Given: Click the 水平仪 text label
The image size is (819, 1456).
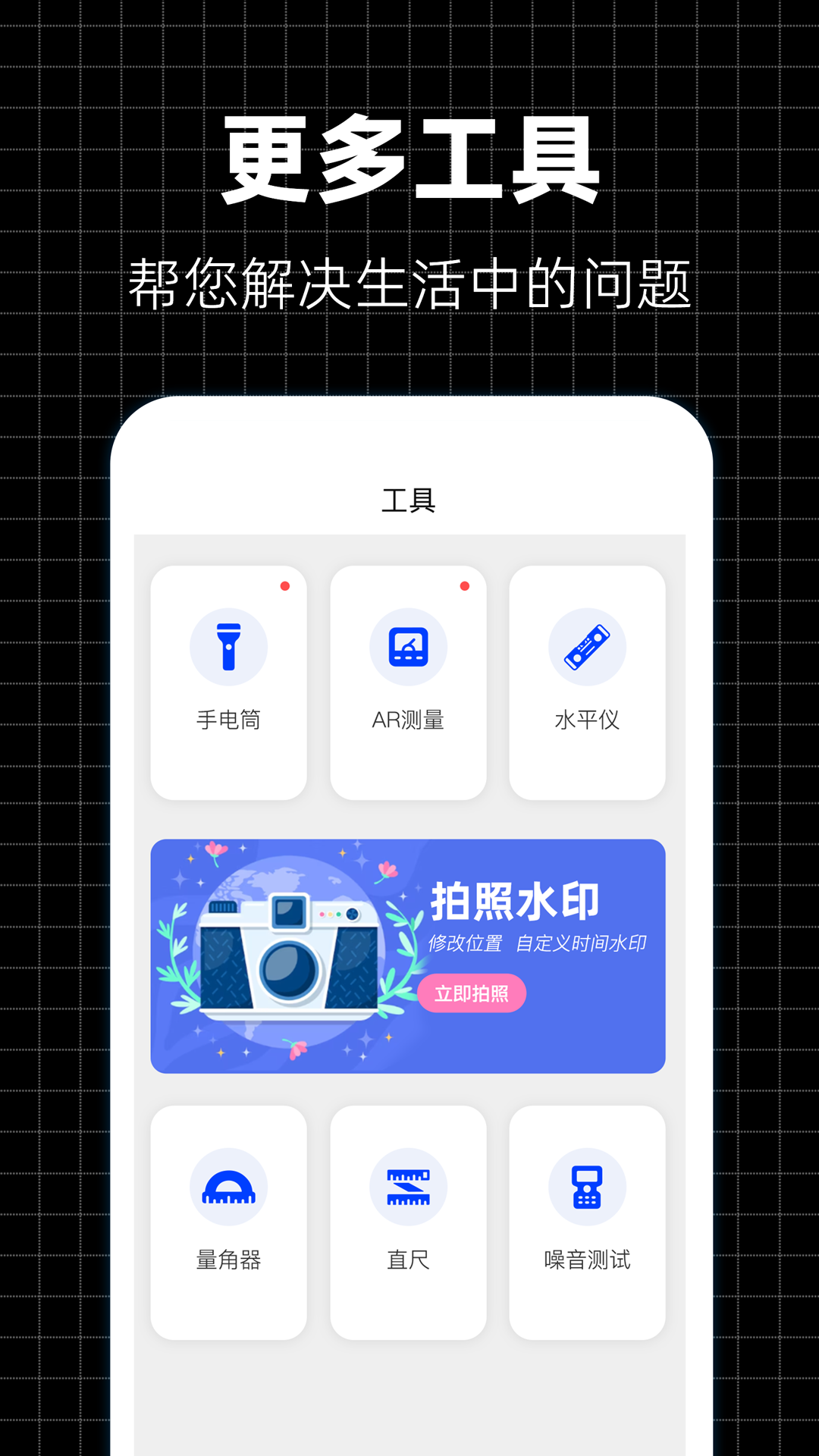Looking at the screenshot, I should pyautogui.click(x=588, y=720).
